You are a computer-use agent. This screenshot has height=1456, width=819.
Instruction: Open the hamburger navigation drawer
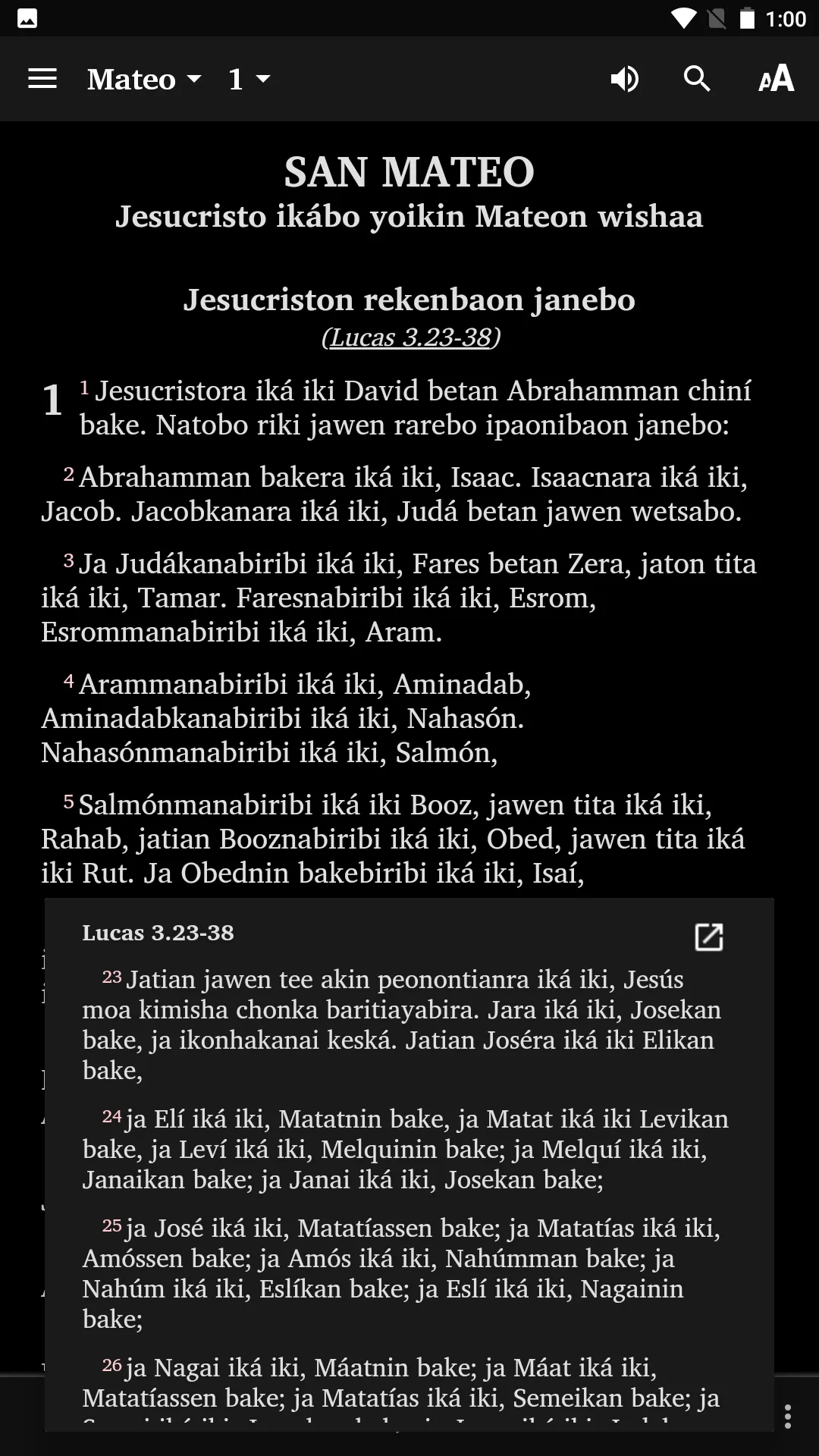pyautogui.click(x=42, y=79)
